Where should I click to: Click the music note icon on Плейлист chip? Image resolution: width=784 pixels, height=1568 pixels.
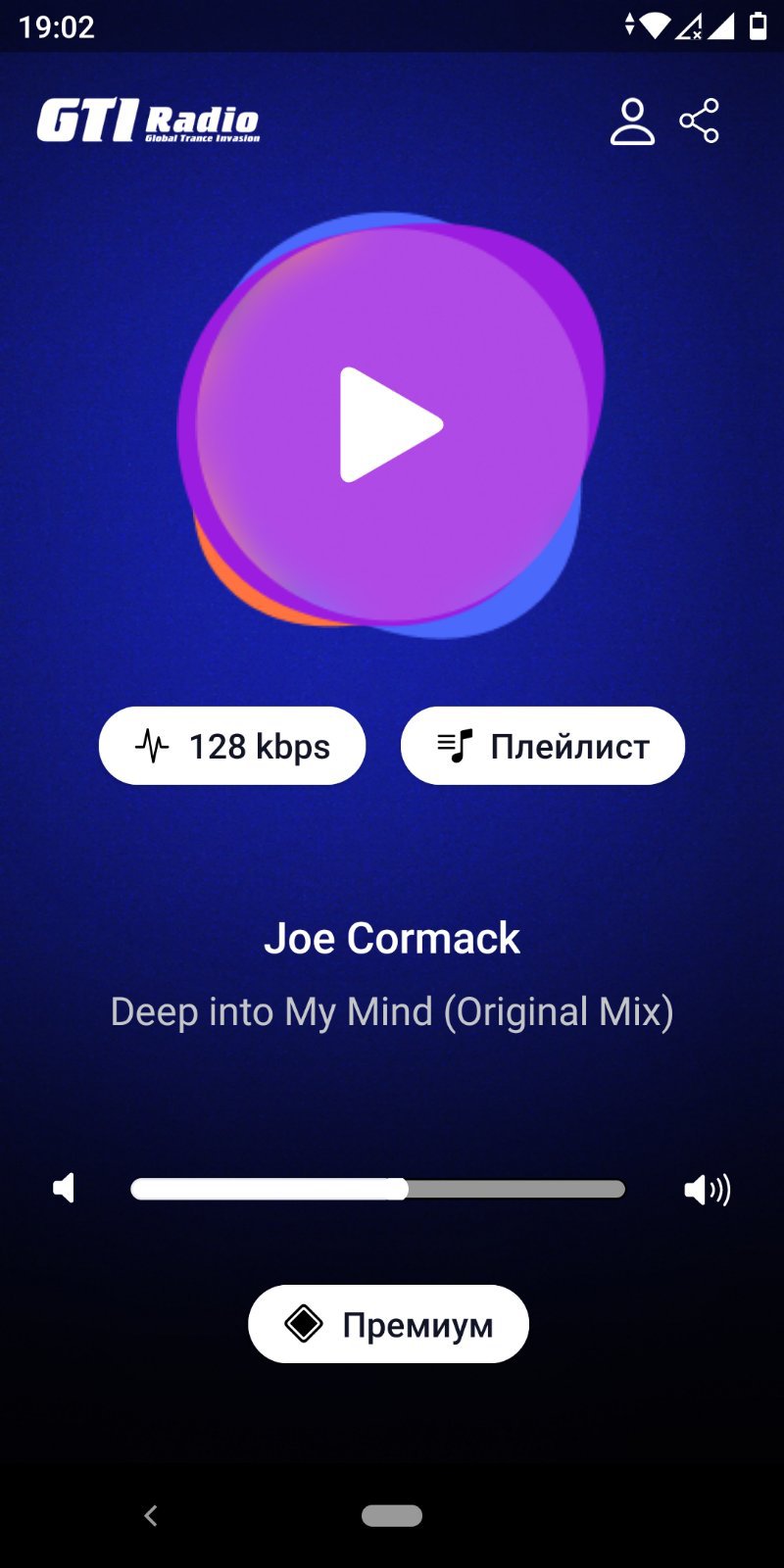click(x=457, y=745)
